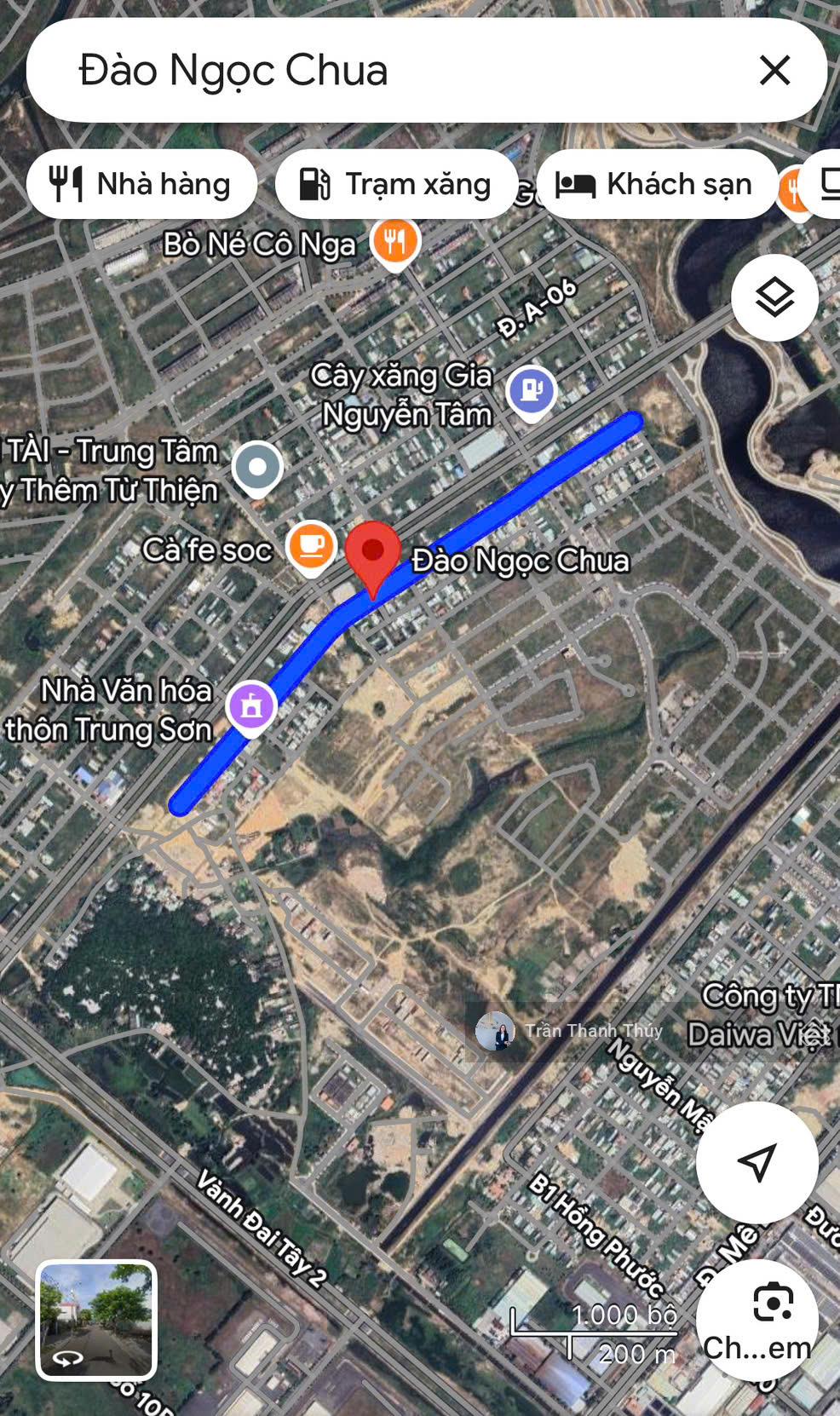Open the partially visible chip at right edge
The width and height of the screenshot is (840, 1416).
pyautogui.click(x=823, y=183)
